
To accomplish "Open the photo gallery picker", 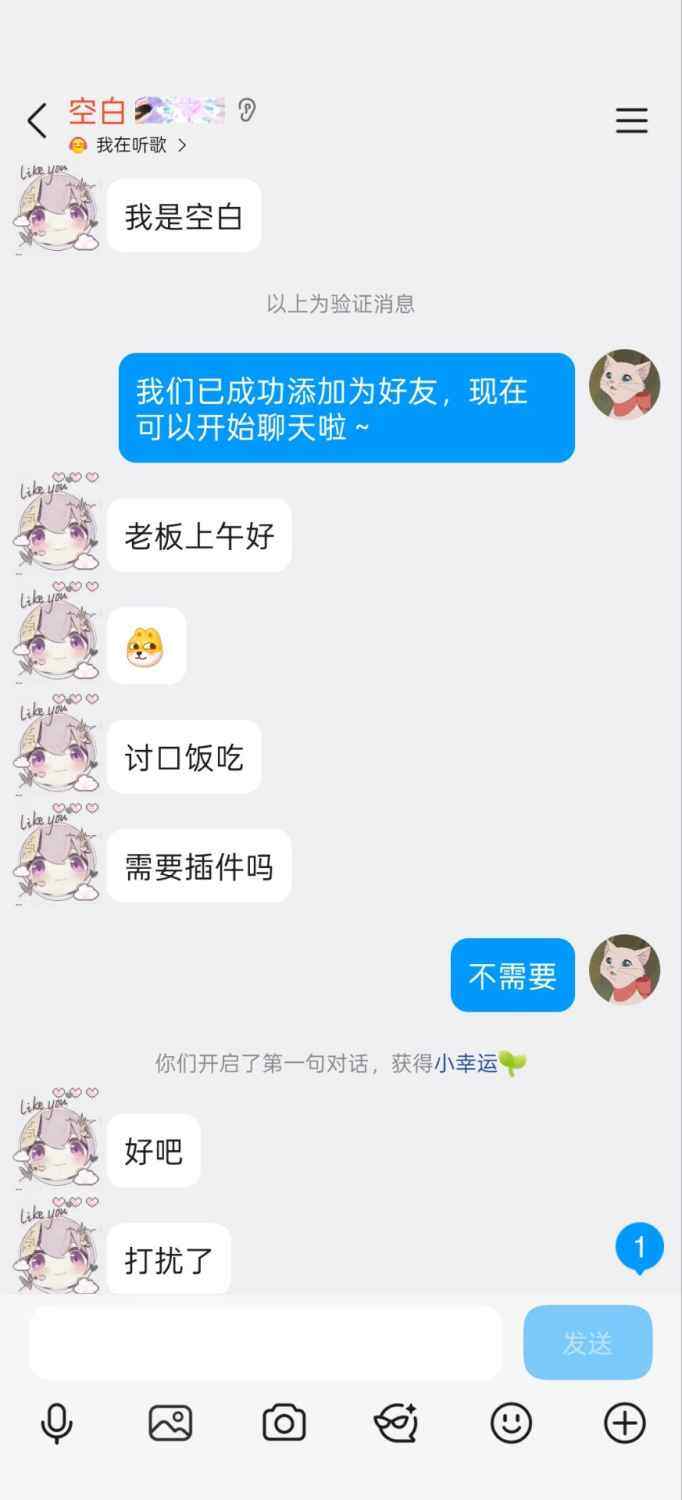I will coord(170,1423).
